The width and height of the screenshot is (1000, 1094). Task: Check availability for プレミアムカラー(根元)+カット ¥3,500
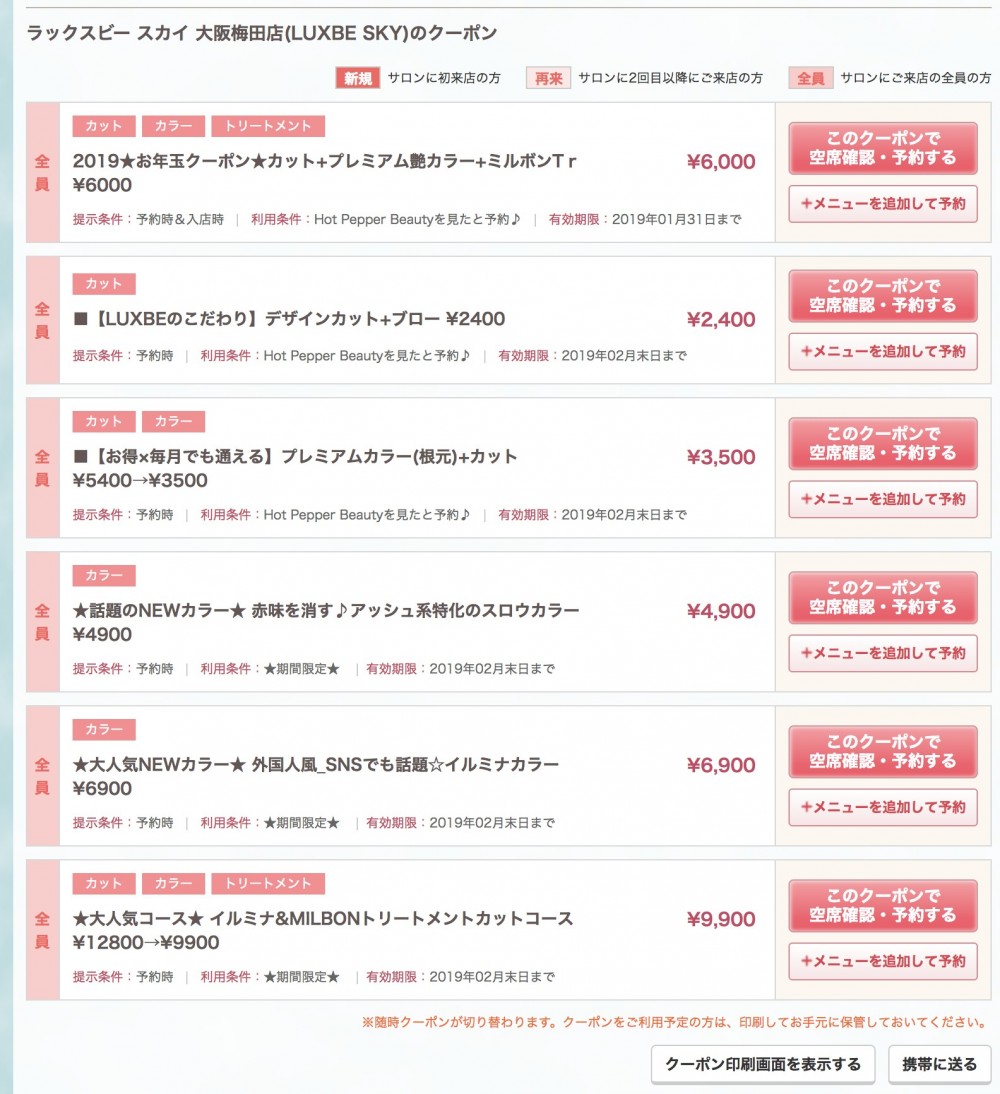coord(883,444)
